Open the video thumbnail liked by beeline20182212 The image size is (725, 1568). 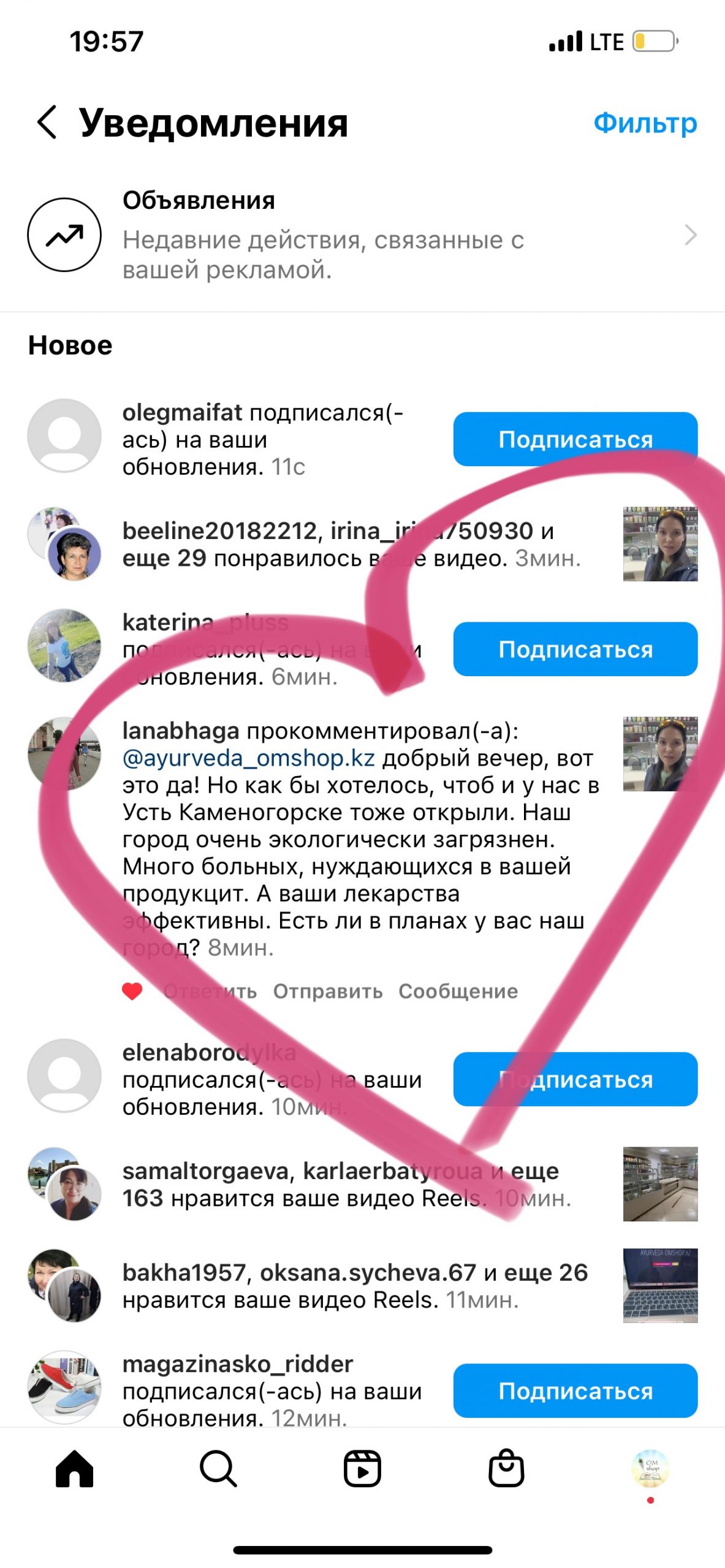coord(660,544)
